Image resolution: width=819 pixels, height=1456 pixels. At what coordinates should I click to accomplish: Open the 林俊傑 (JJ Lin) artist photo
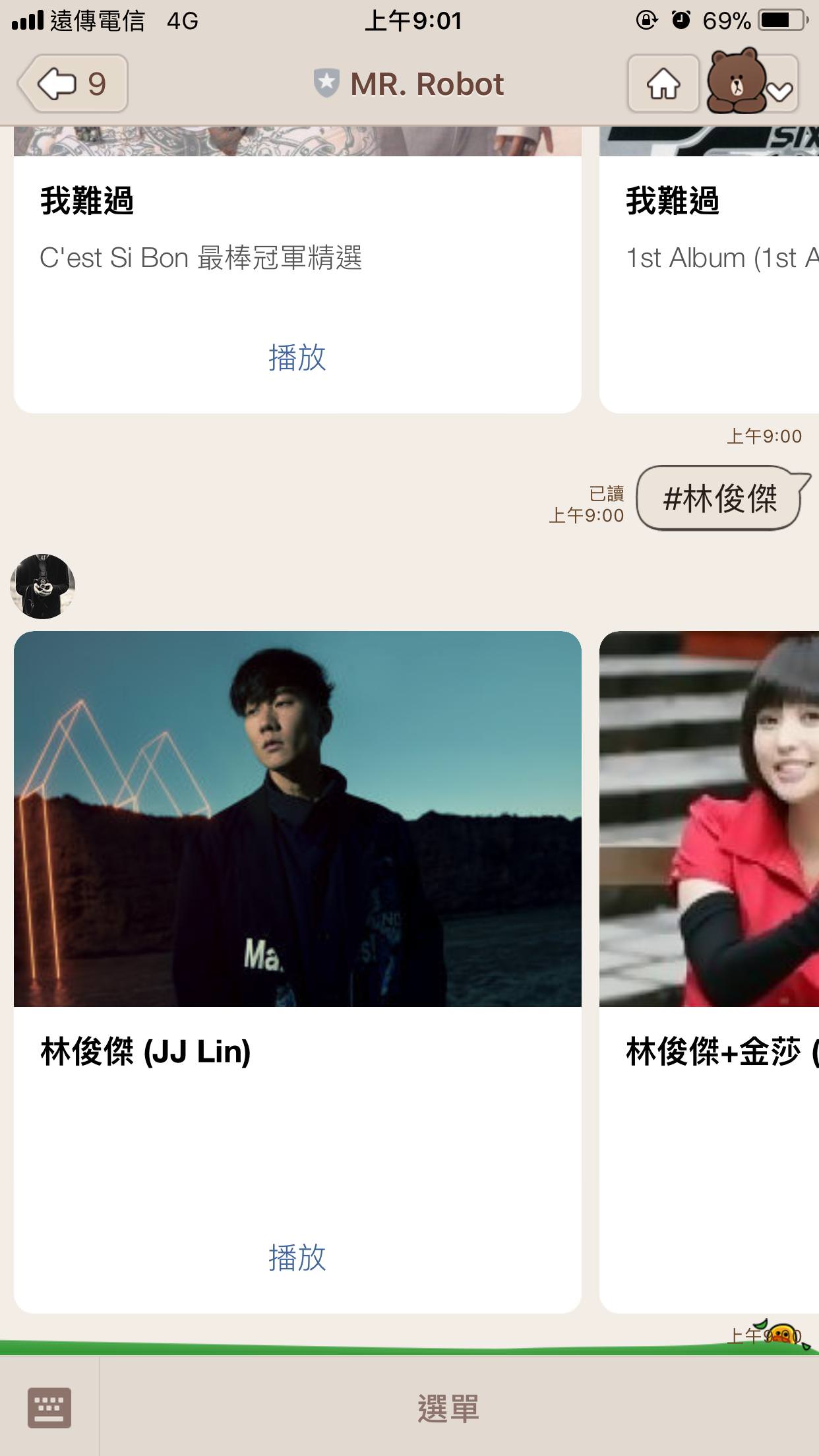[297, 818]
